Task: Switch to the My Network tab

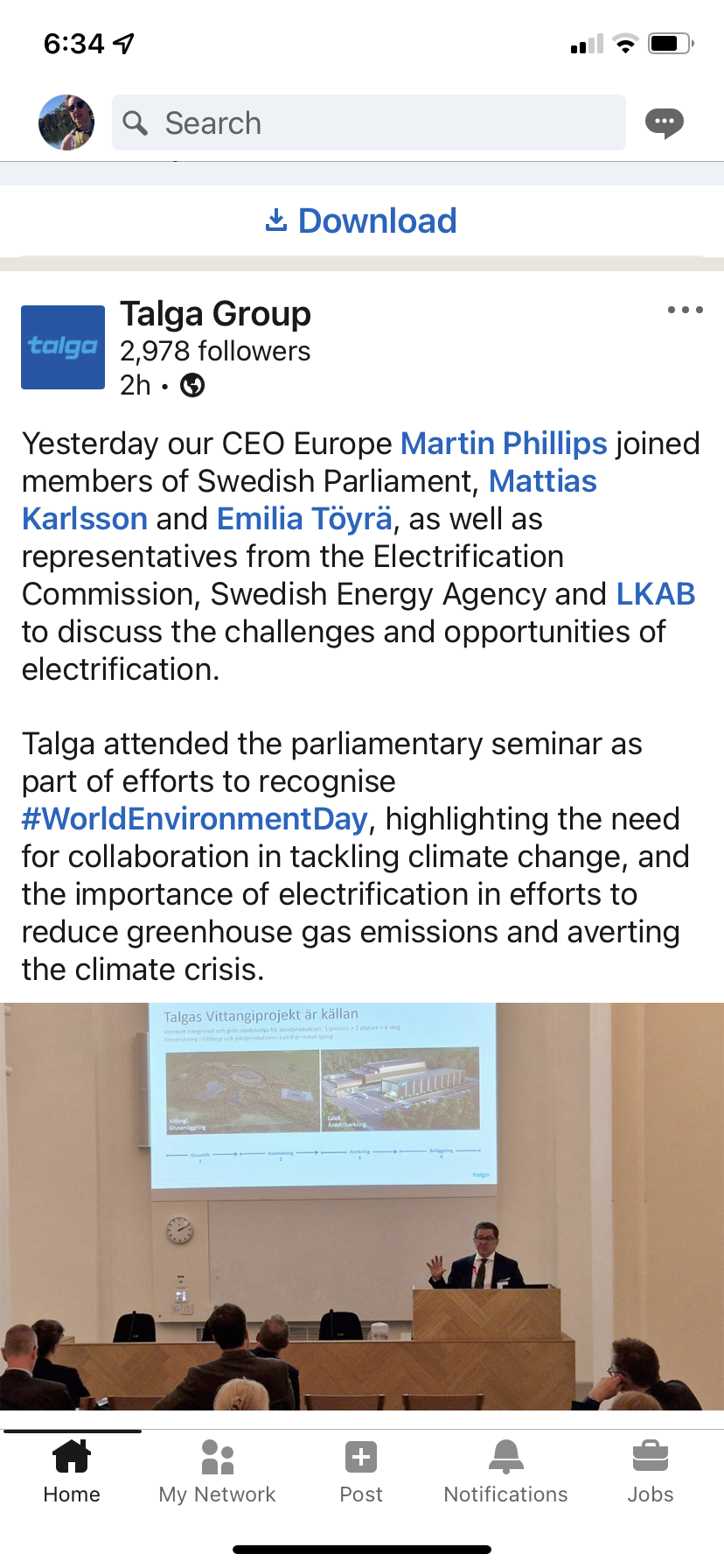Action: [x=217, y=1472]
